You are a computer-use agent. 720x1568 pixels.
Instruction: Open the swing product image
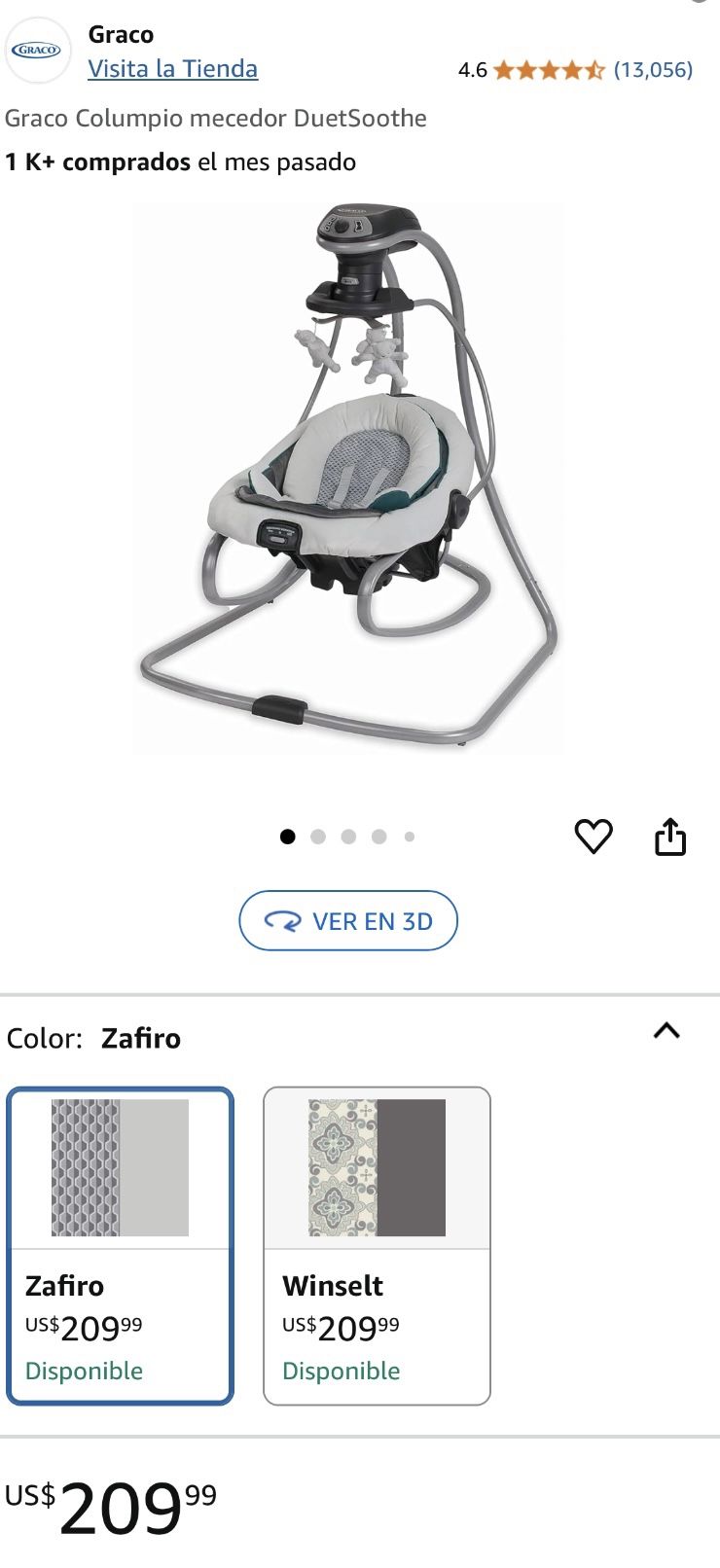click(348, 479)
